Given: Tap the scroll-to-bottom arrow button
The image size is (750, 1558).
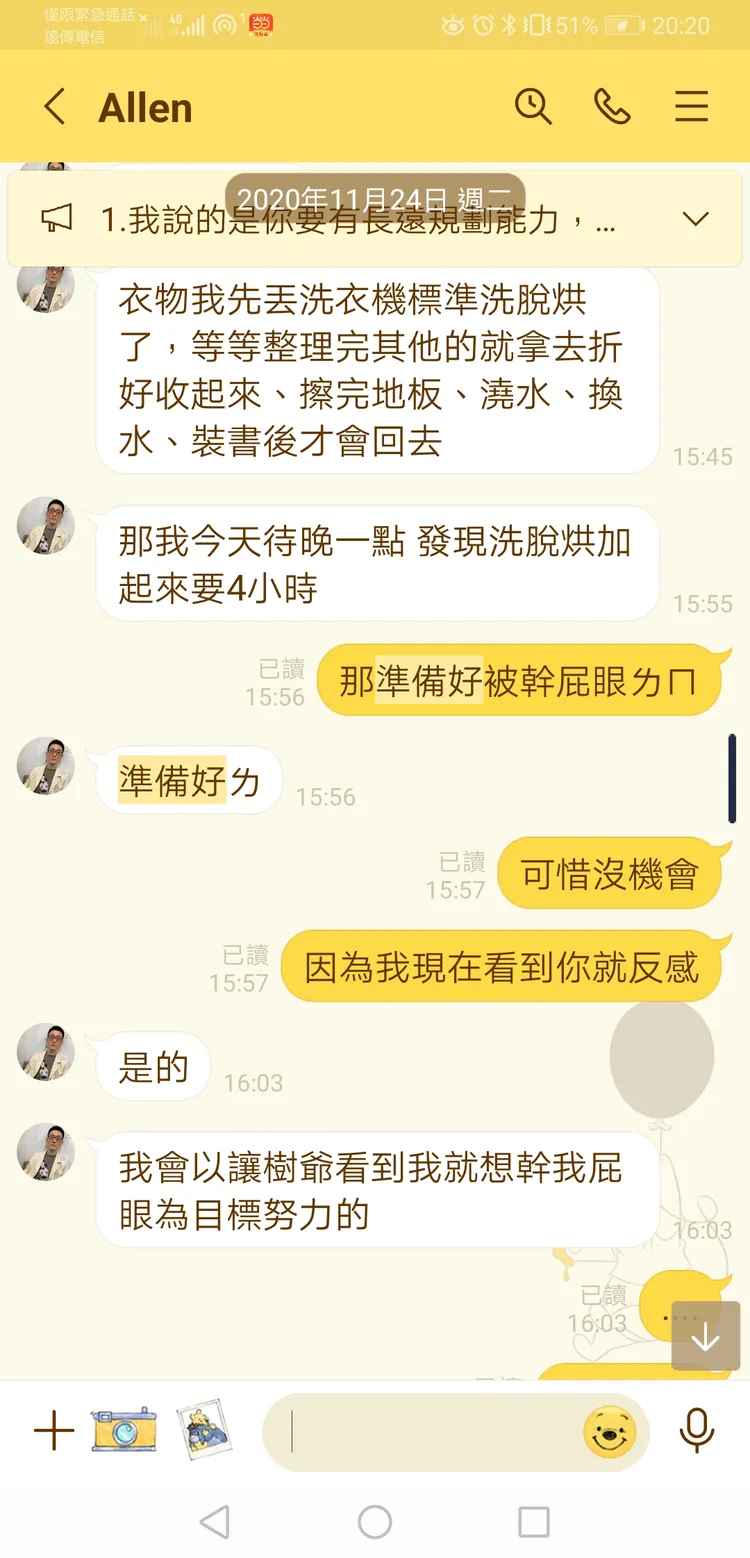Looking at the screenshot, I should 705,1337.
